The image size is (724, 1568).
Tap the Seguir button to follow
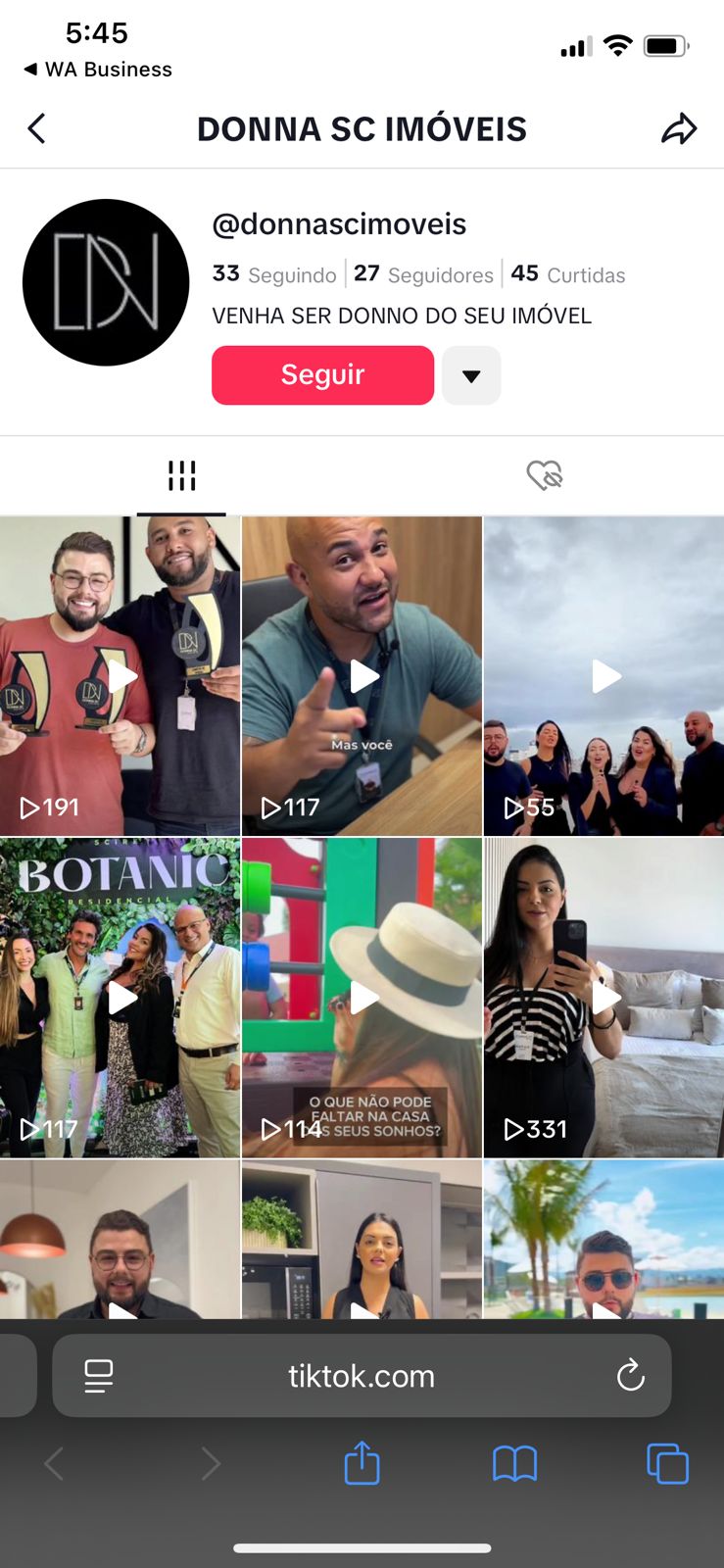323,375
